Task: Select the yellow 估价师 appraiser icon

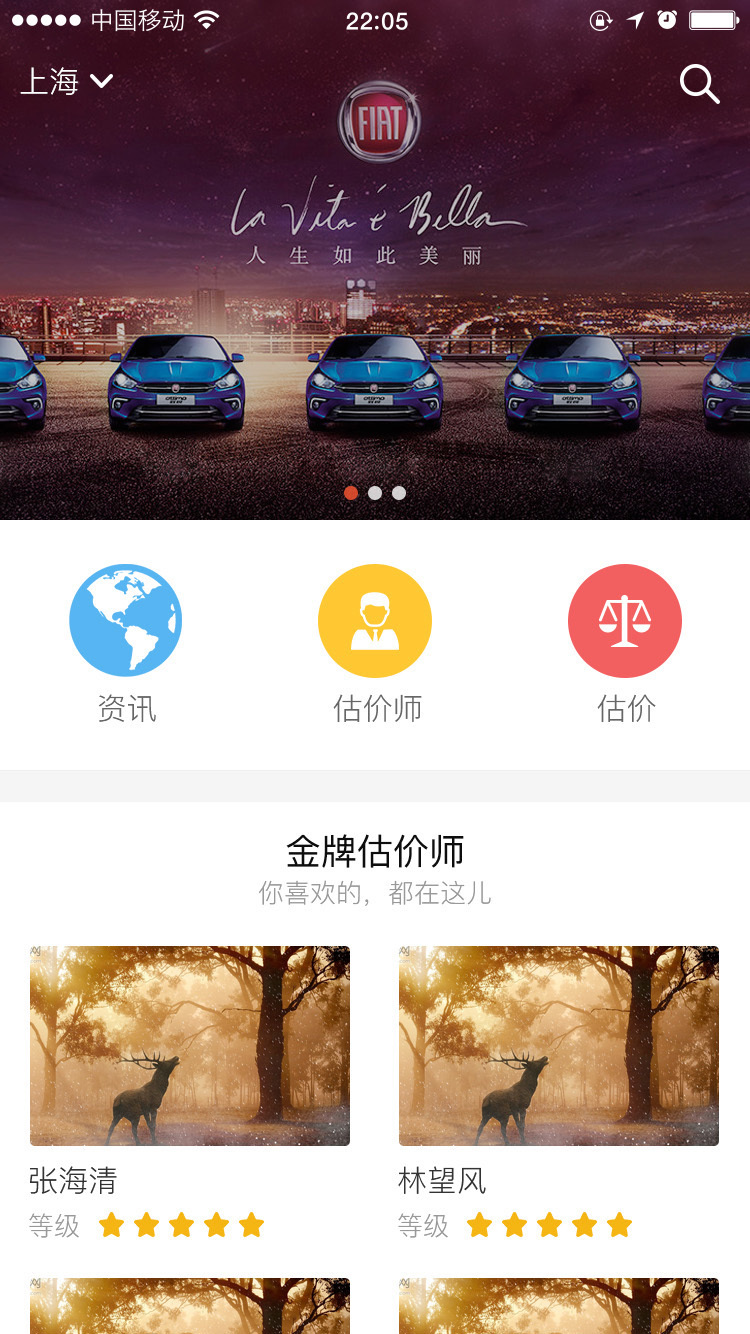Action: [x=375, y=620]
